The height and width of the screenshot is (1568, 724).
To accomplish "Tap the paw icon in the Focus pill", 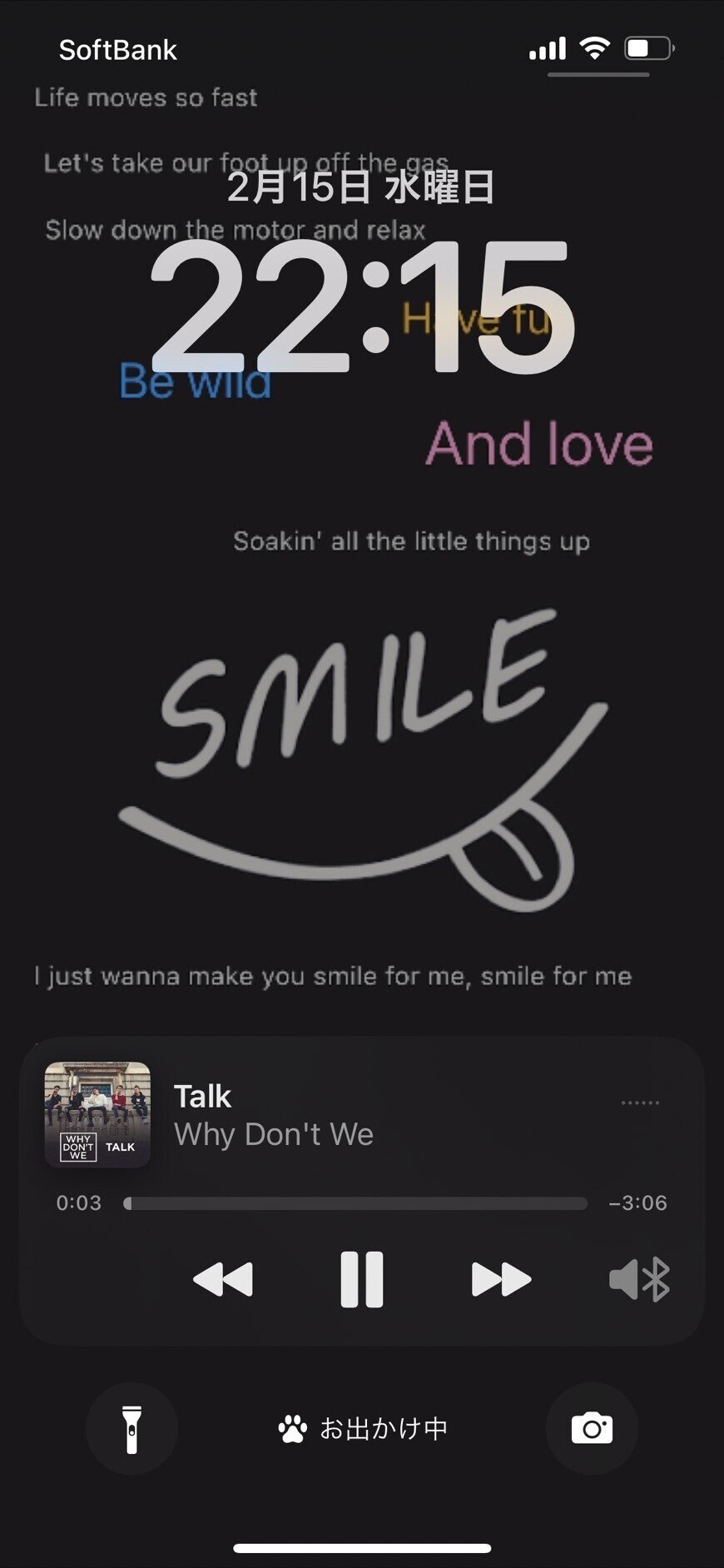I will pos(293,1427).
